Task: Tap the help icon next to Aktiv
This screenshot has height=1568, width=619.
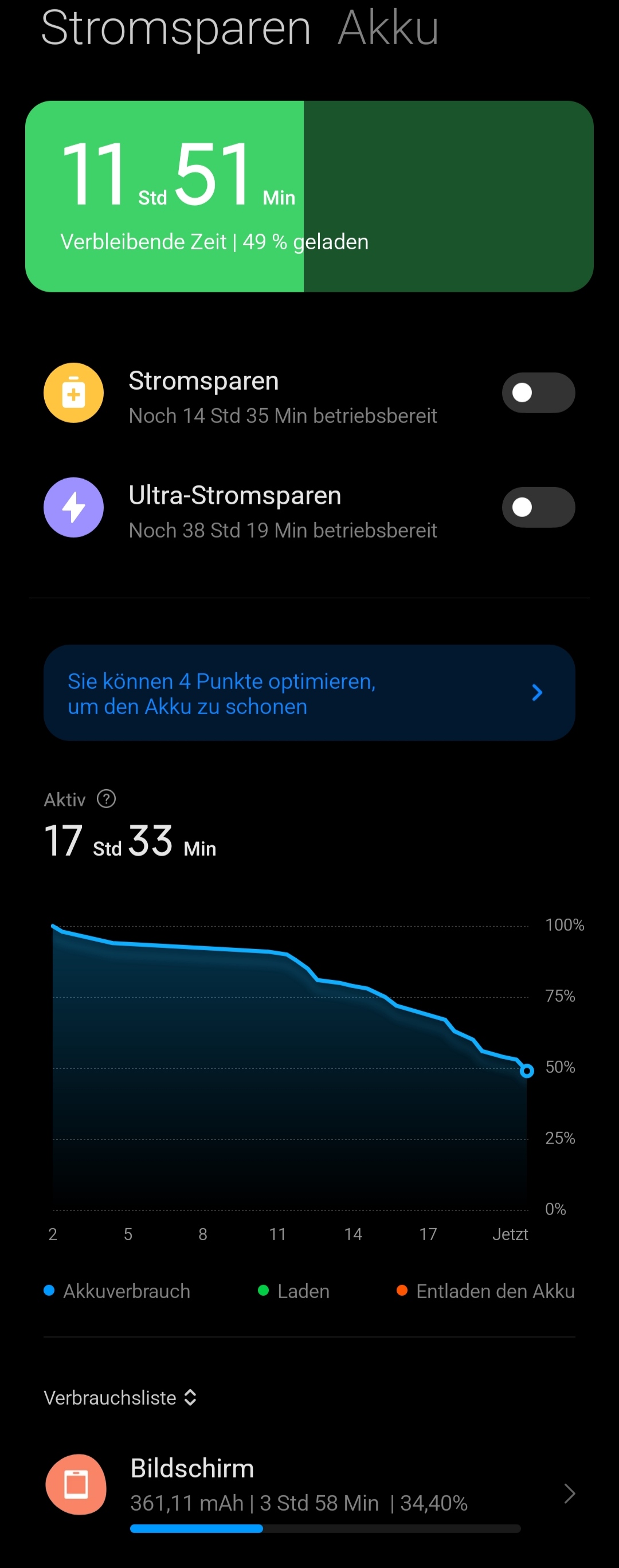Action: [107, 798]
